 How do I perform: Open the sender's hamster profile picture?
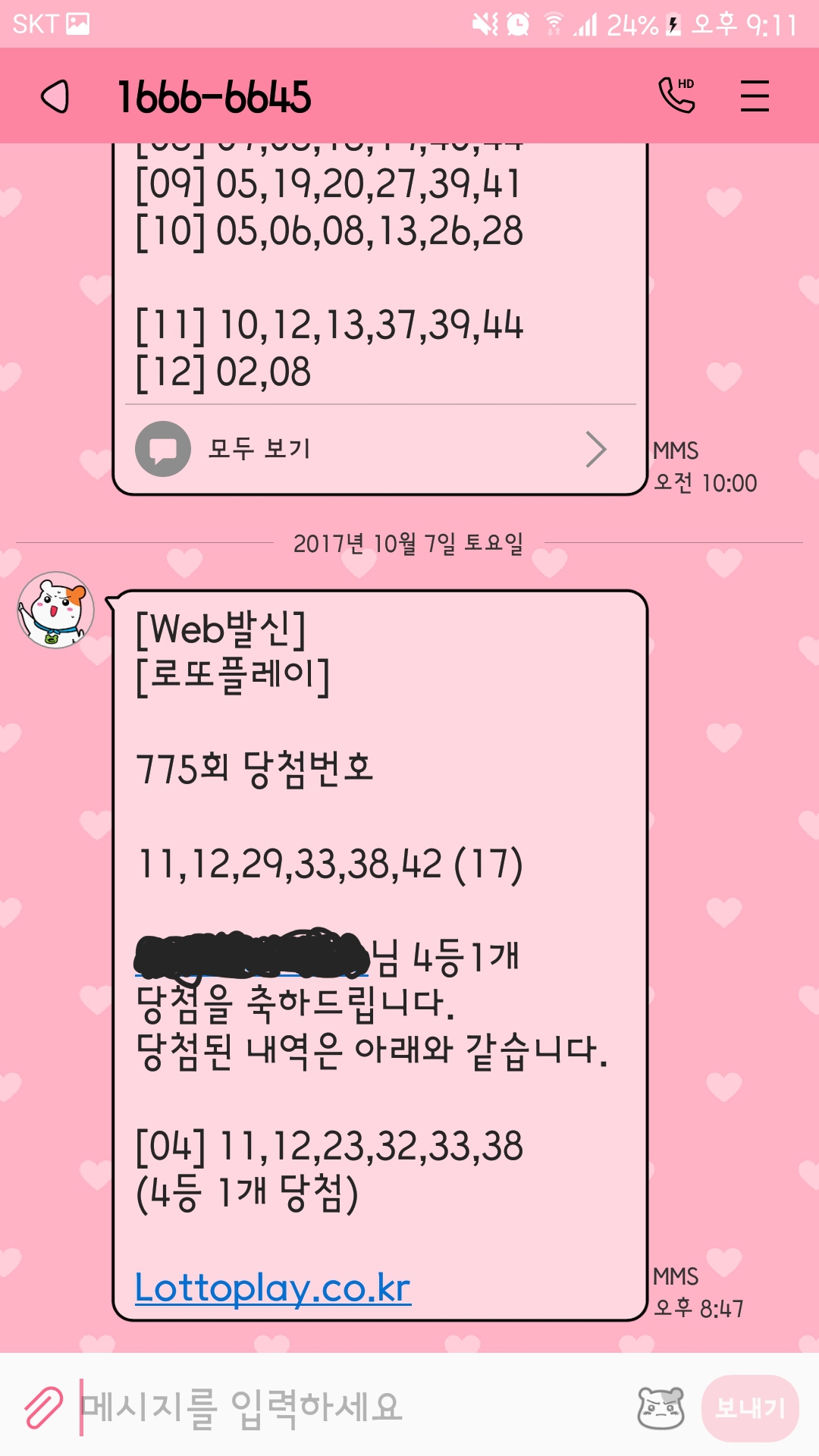56,610
